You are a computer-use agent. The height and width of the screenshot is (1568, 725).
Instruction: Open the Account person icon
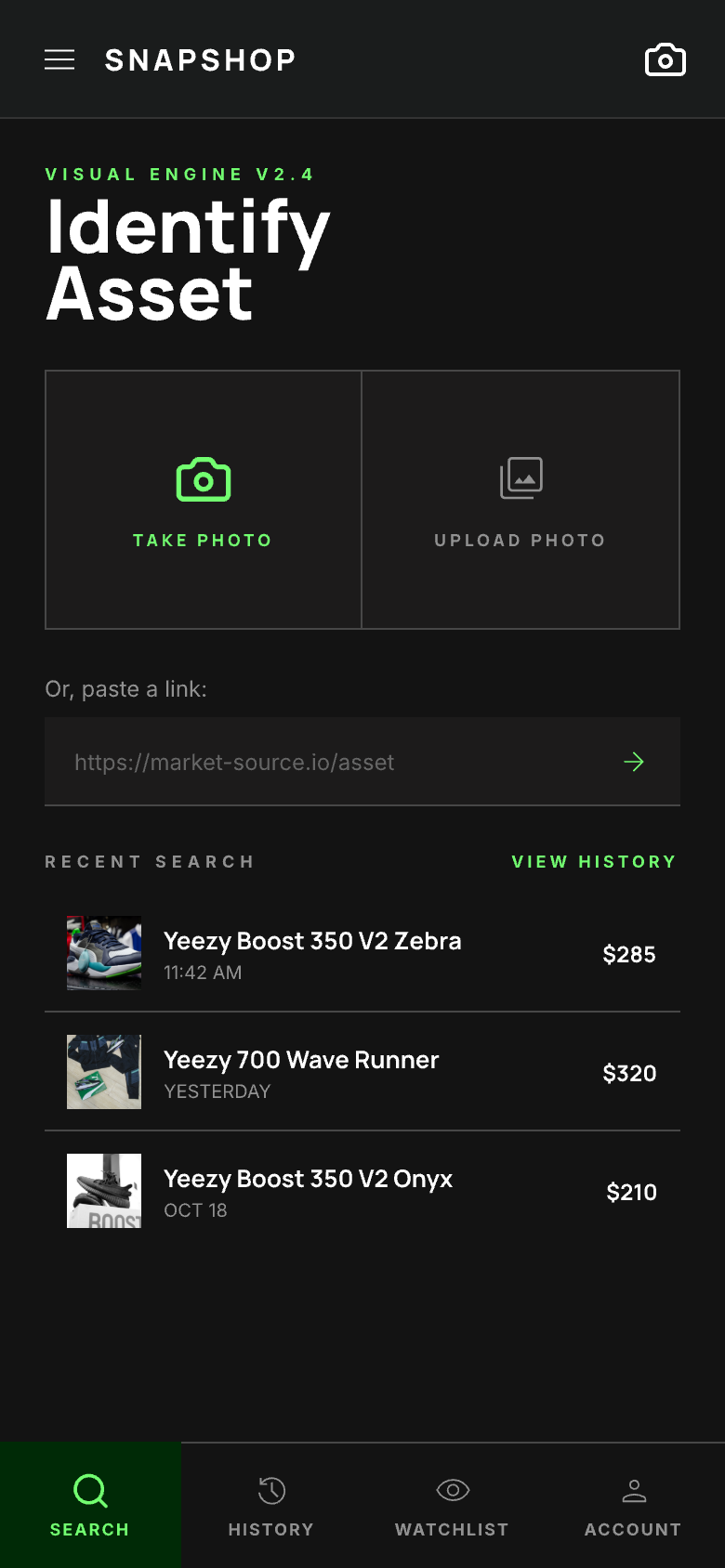[x=633, y=1491]
